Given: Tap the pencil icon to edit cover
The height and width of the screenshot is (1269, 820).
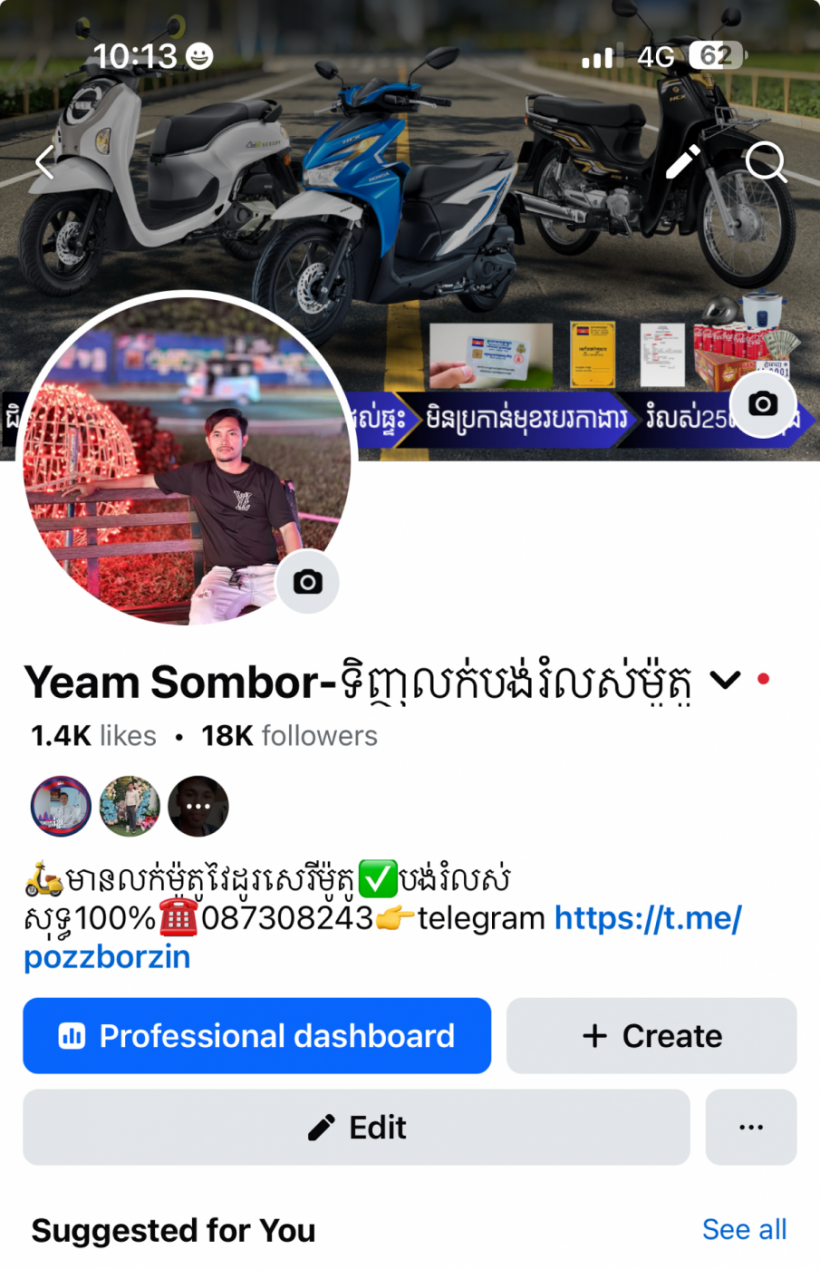Looking at the screenshot, I should click(x=683, y=161).
